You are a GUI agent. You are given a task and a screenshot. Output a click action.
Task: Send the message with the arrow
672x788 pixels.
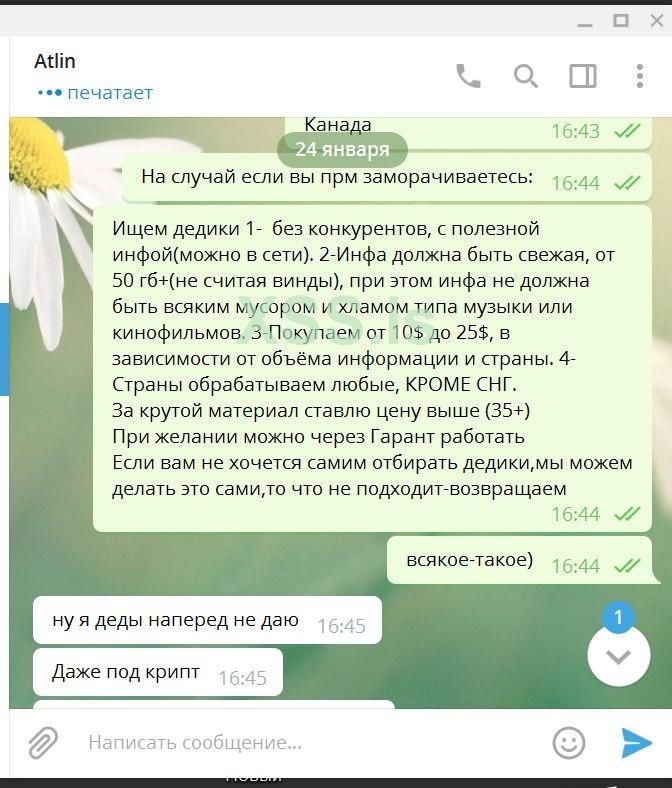point(636,742)
